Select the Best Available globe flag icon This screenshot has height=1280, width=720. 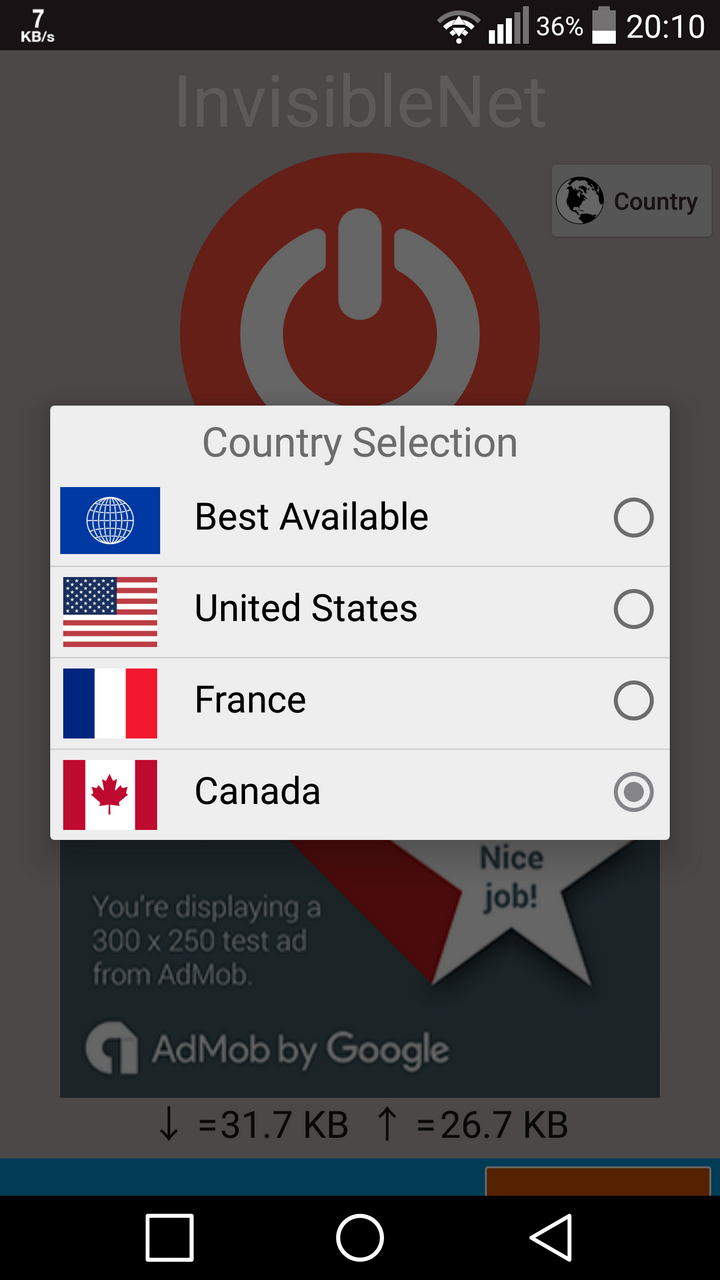click(110, 520)
